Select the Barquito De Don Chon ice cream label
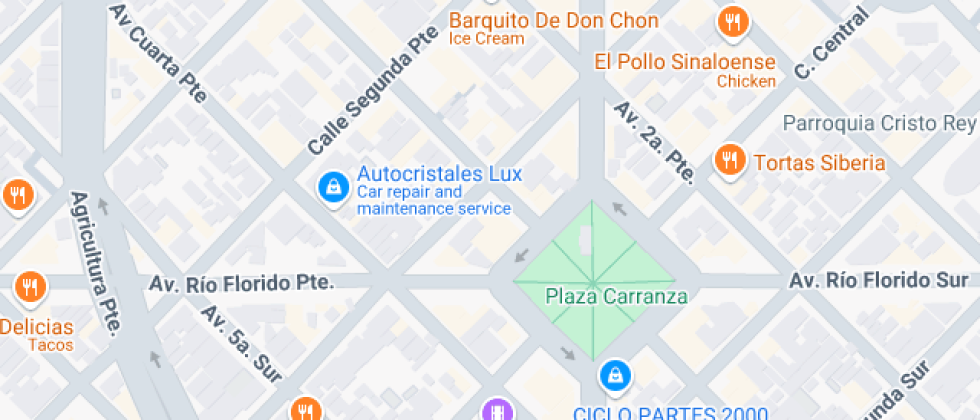Viewport: 980px width, 420px height. [x=553, y=21]
